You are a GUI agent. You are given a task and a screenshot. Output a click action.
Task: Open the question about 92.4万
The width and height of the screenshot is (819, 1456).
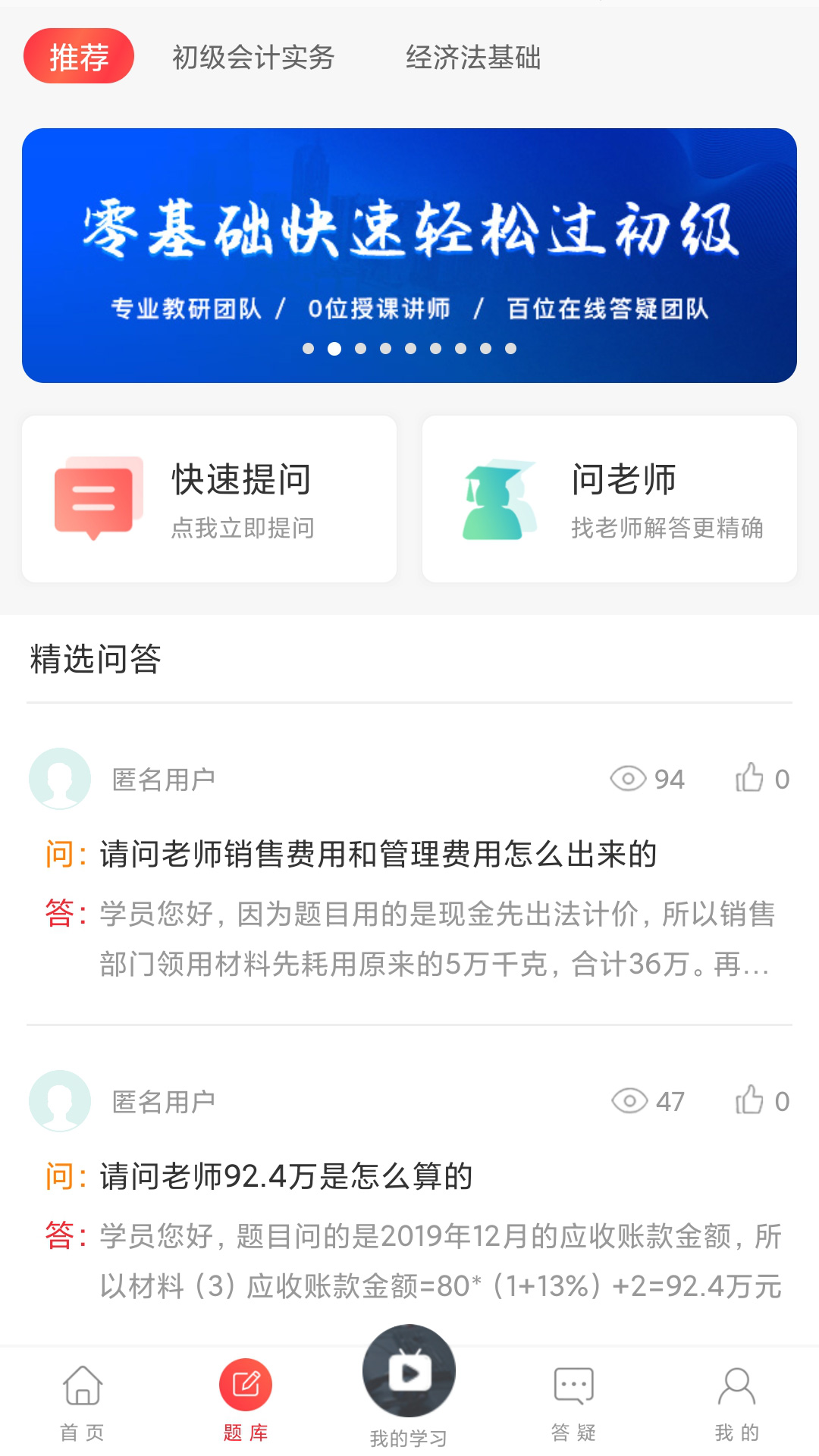[x=287, y=1176]
